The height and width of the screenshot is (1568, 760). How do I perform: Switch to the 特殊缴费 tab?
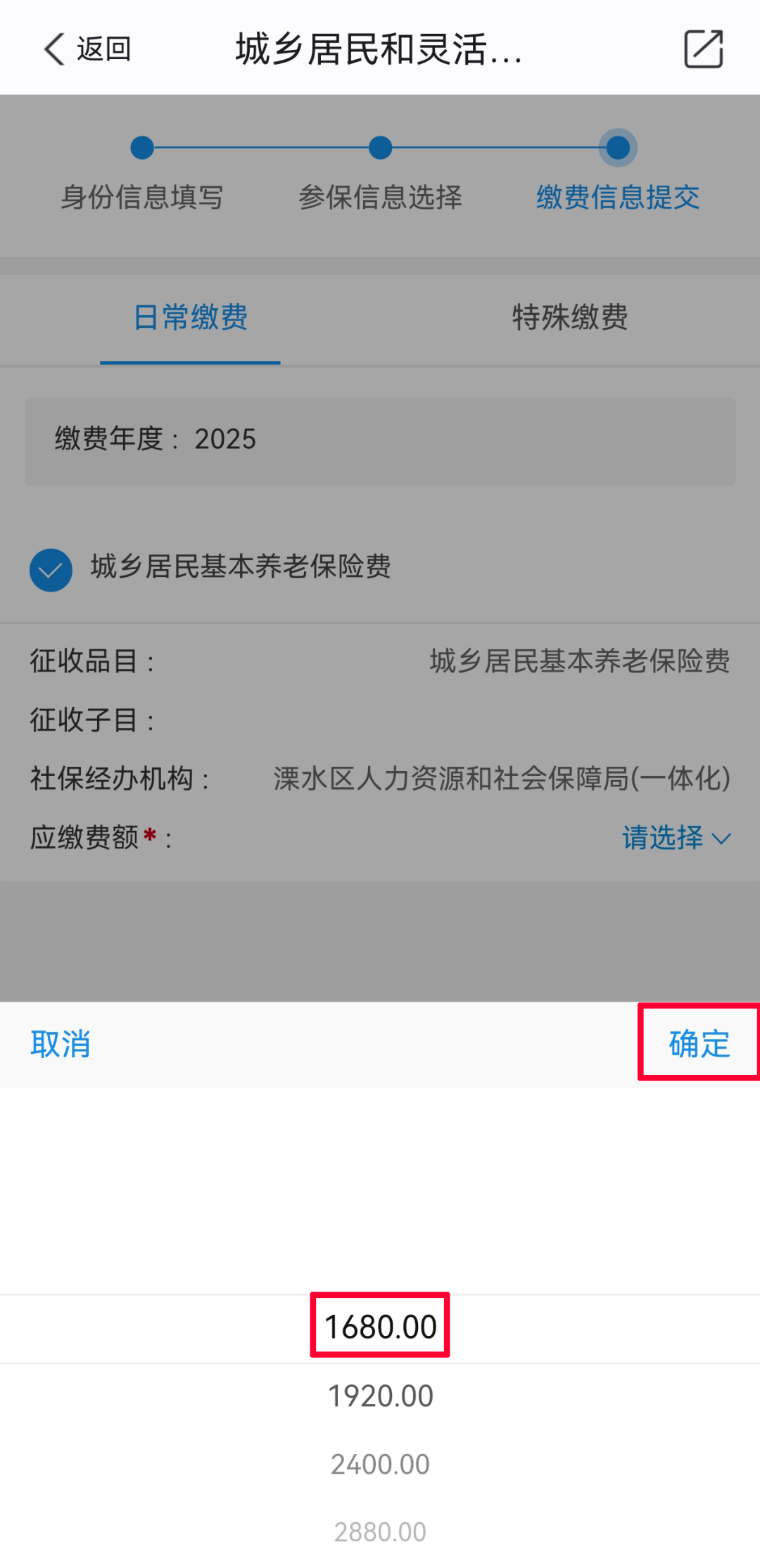(x=569, y=317)
